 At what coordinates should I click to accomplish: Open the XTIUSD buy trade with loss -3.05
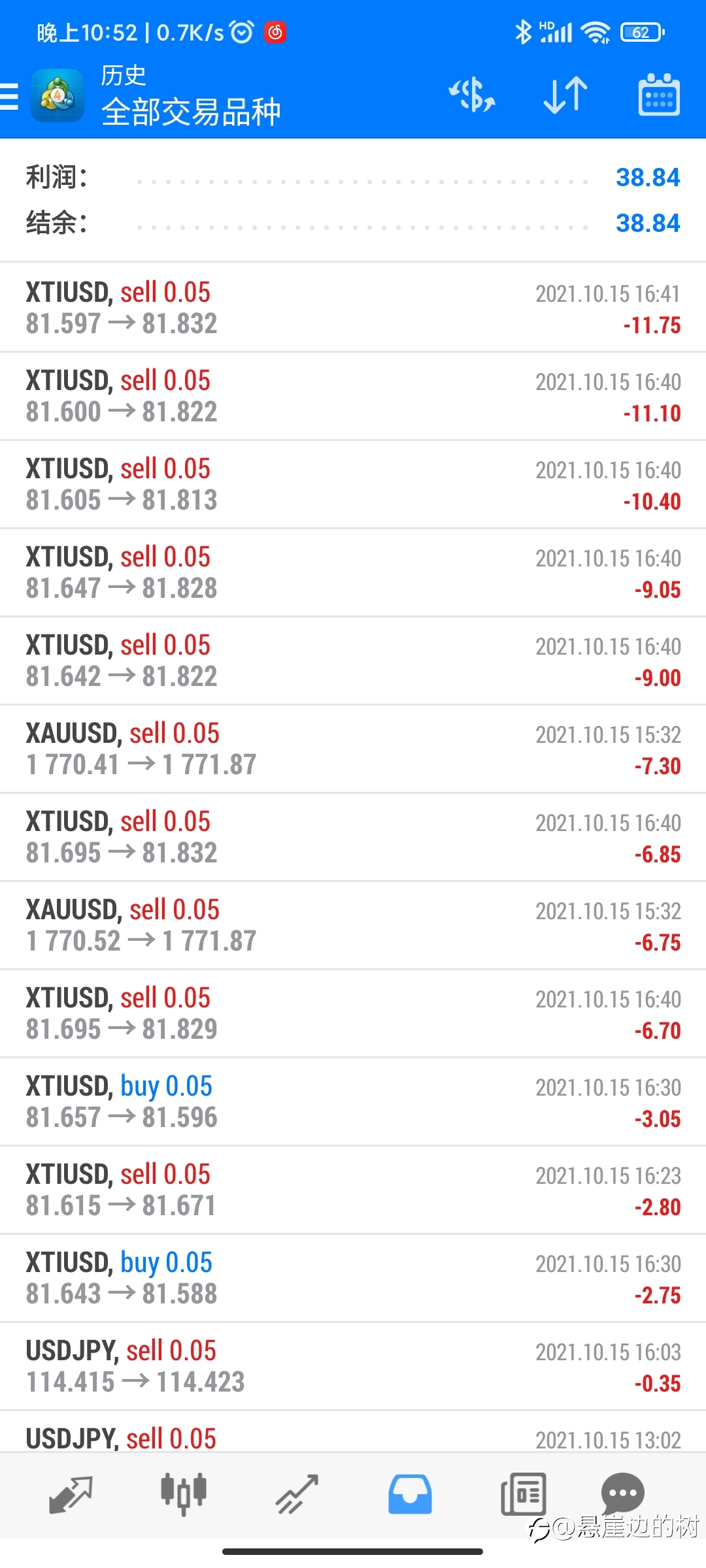tap(353, 1102)
